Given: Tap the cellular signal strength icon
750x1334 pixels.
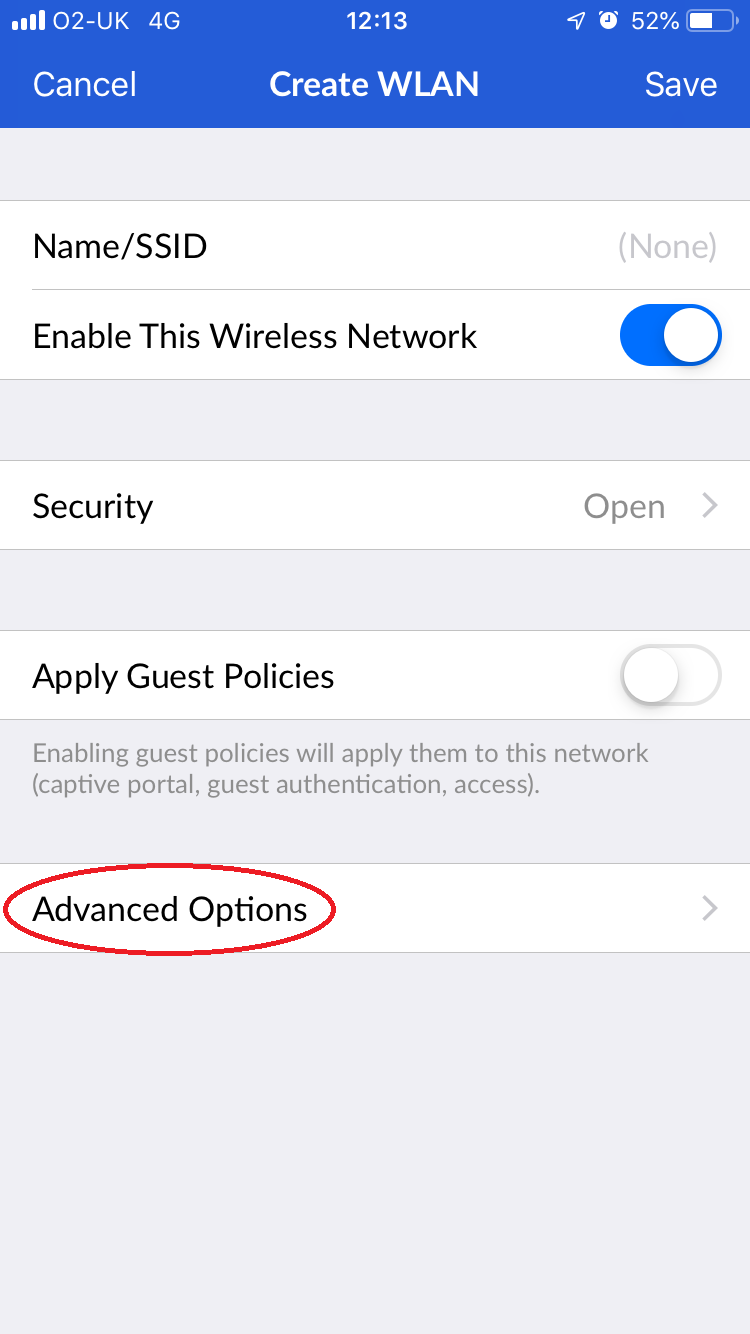Looking at the screenshot, I should coord(28,19).
